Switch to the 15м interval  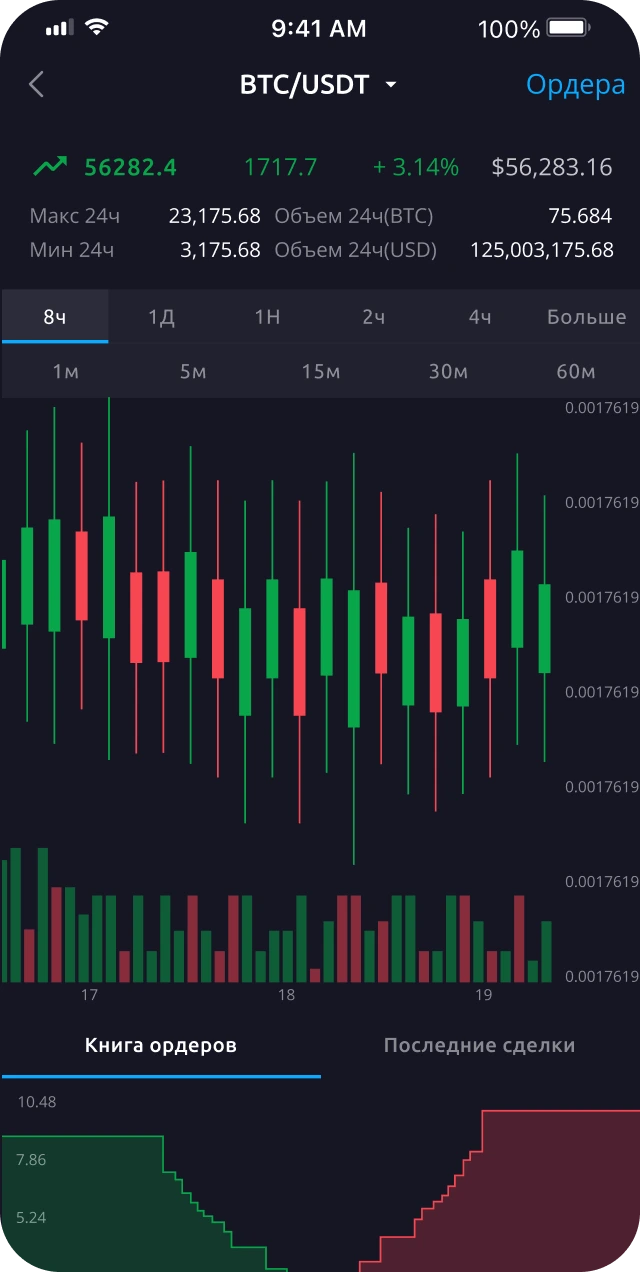point(321,372)
